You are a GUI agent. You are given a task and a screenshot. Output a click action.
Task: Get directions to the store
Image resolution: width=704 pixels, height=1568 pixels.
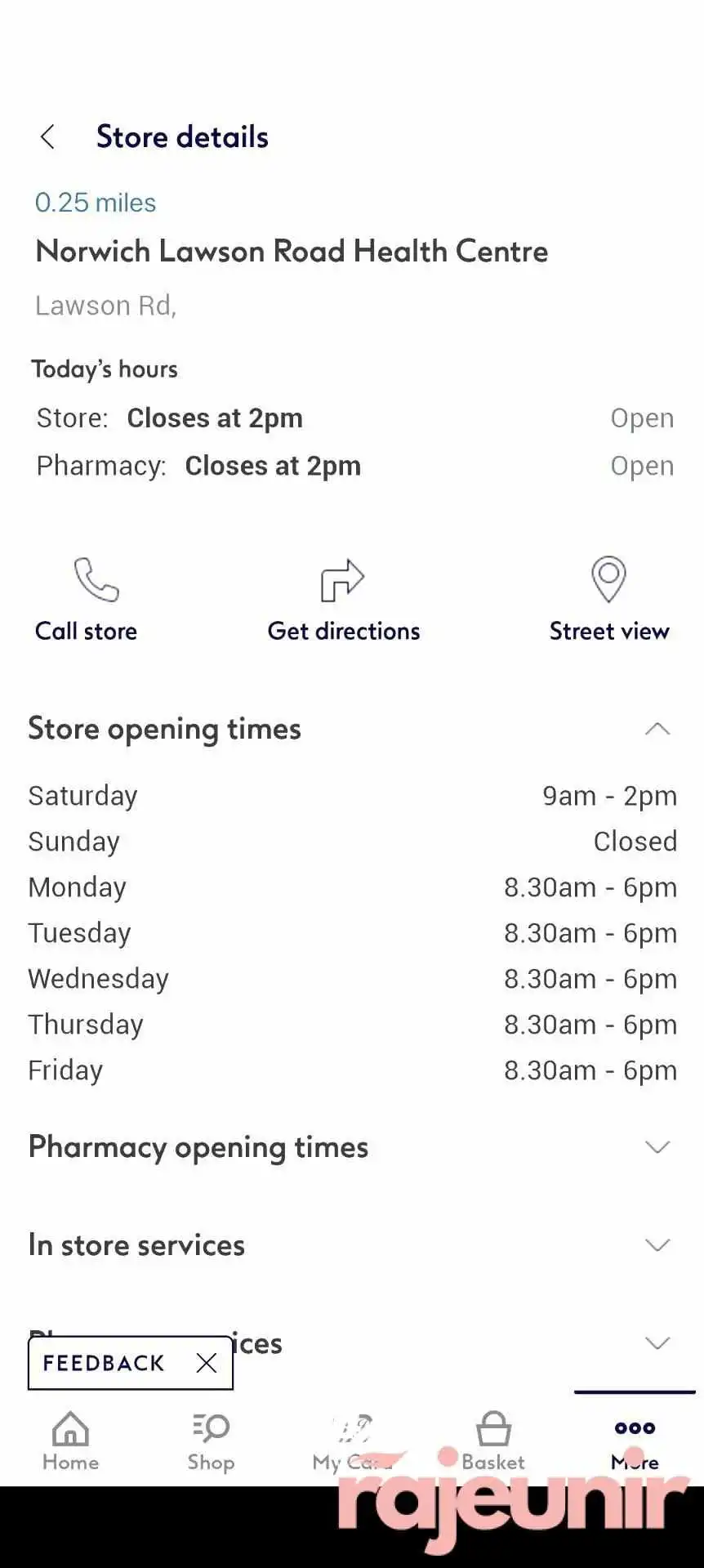[x=343, y=600]
